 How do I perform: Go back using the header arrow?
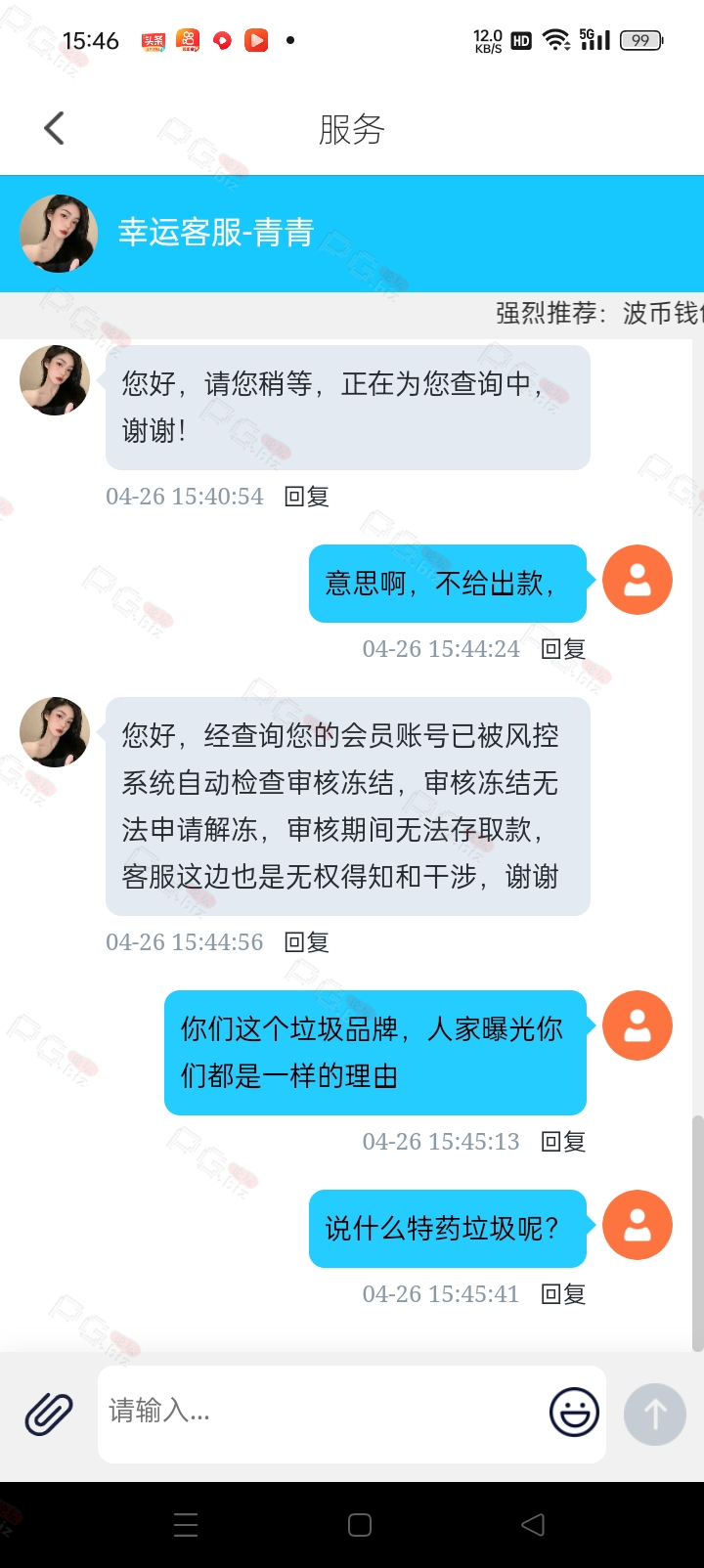tap(55, 128)
